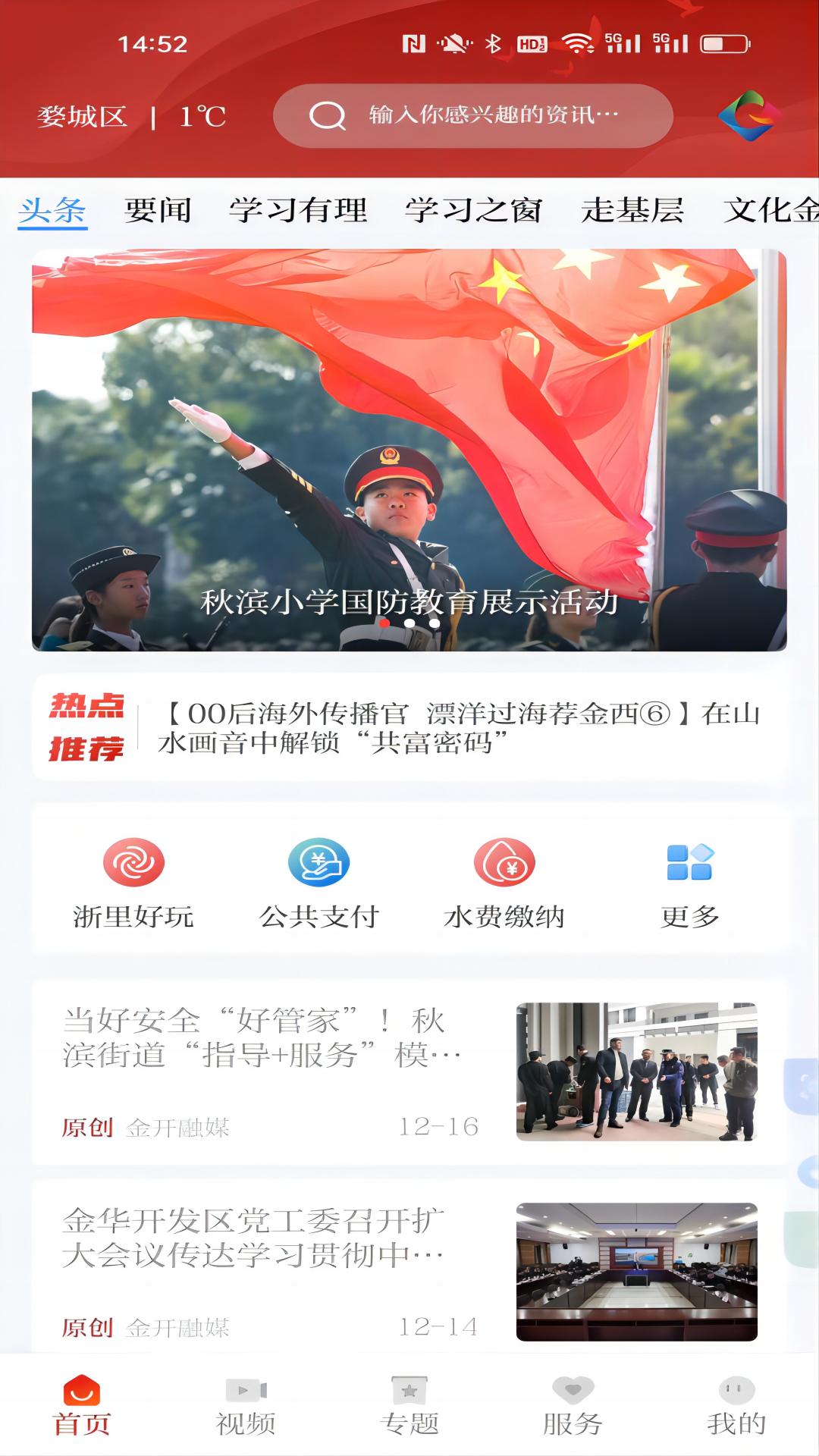Open the 热点推荐 headline about 00后海外传播官
The width and height of the screenshot is (819, 1456).
[x=458, y=727]
